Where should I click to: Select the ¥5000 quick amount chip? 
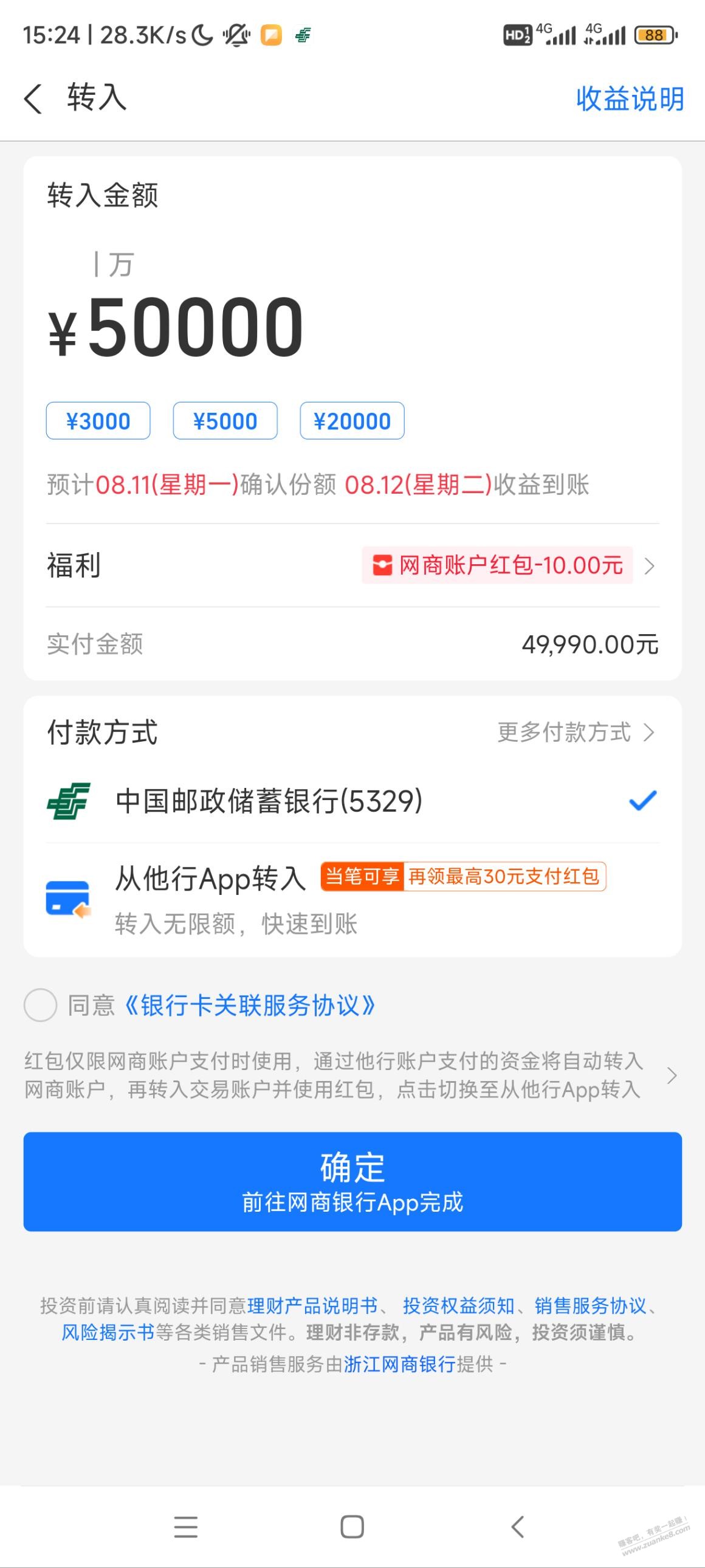225,421
